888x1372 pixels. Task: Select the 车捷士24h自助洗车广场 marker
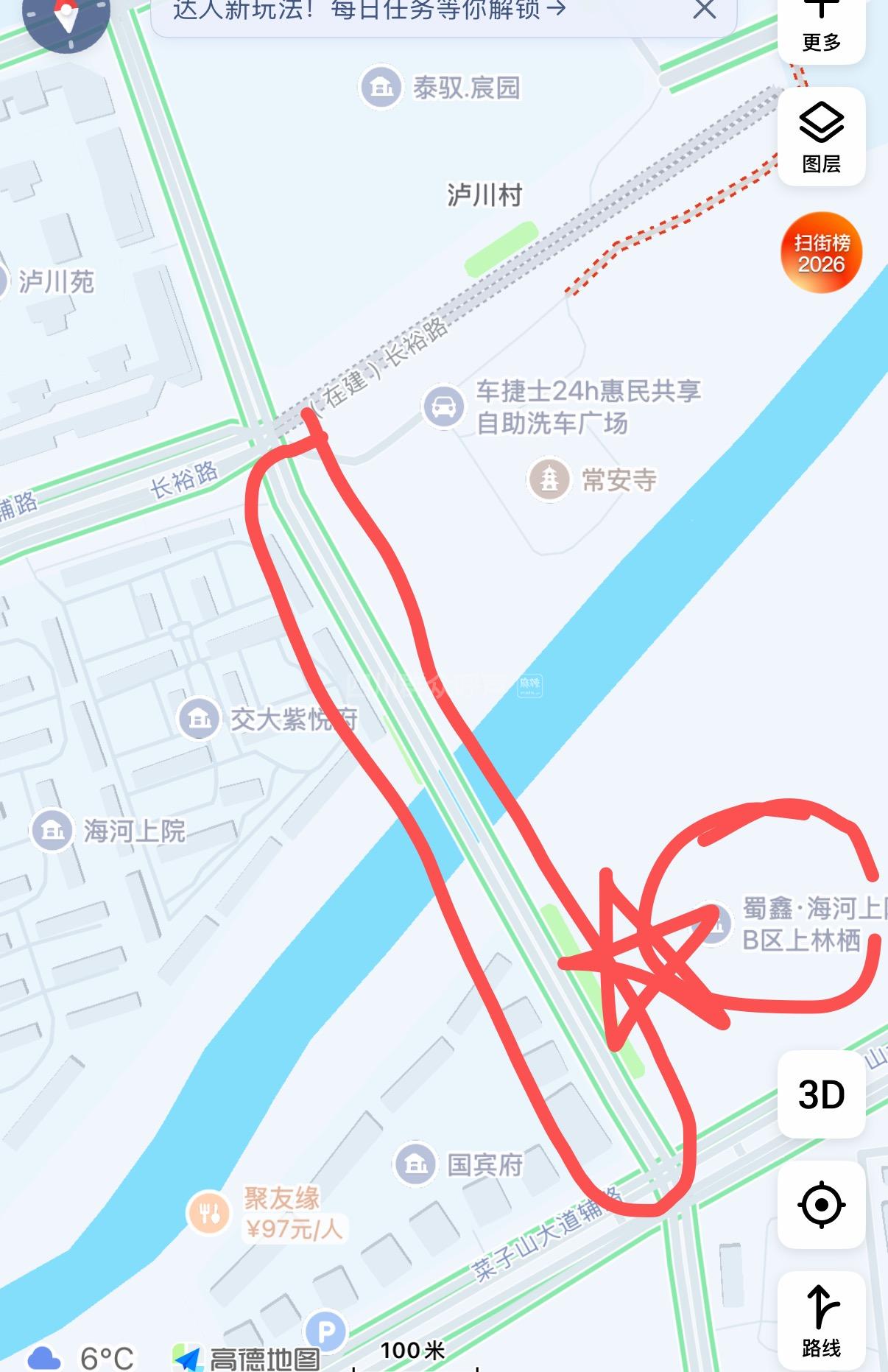443,406
